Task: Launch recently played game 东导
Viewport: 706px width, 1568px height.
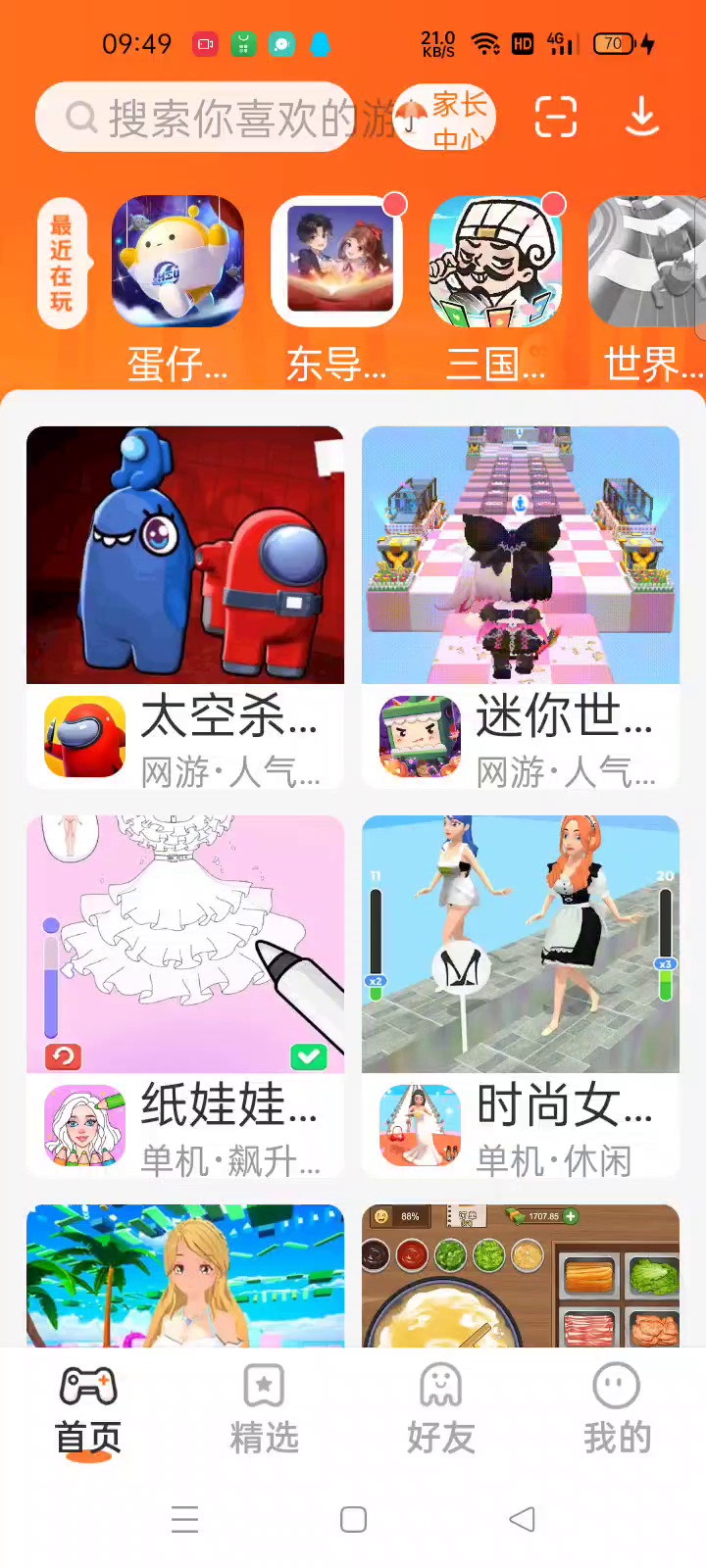Action: click(x=336, y=263)
